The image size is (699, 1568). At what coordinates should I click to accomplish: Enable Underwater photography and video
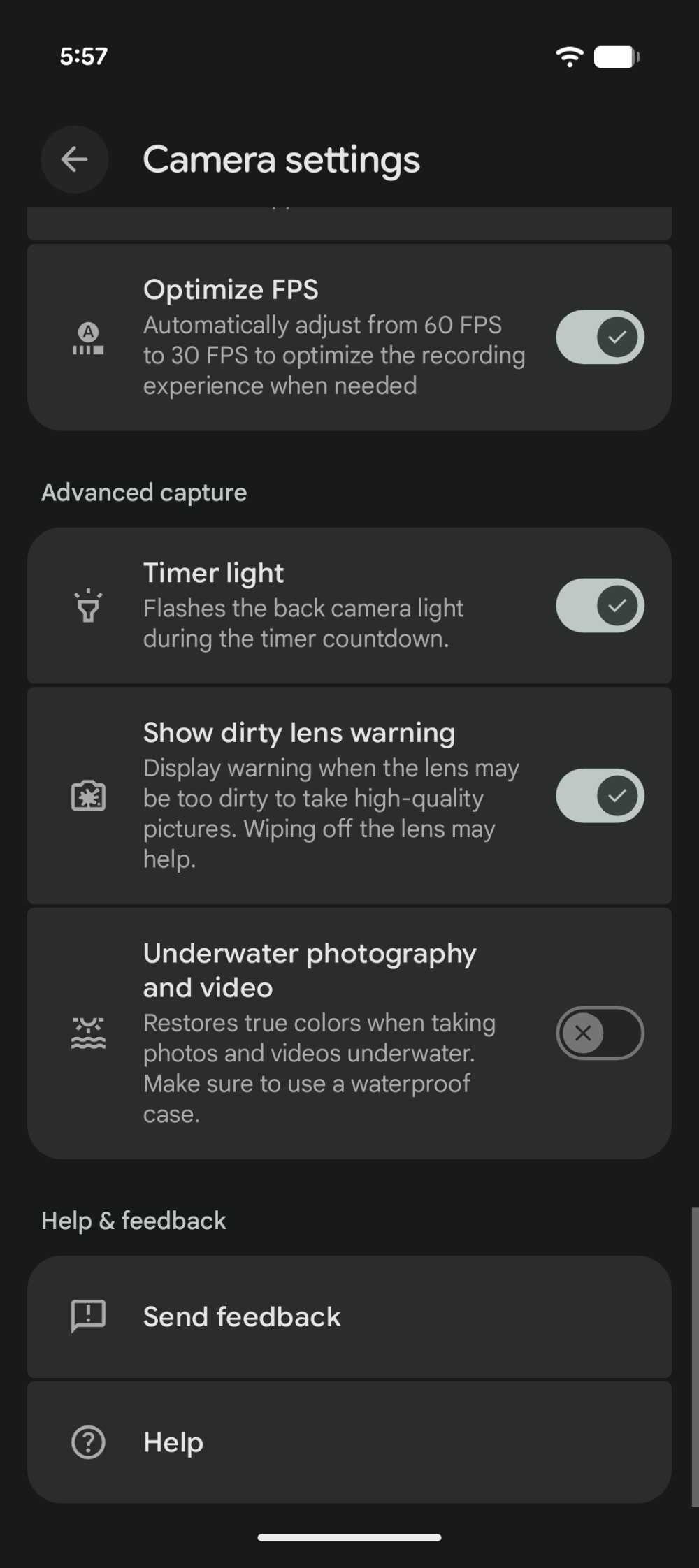point(600,1033)
